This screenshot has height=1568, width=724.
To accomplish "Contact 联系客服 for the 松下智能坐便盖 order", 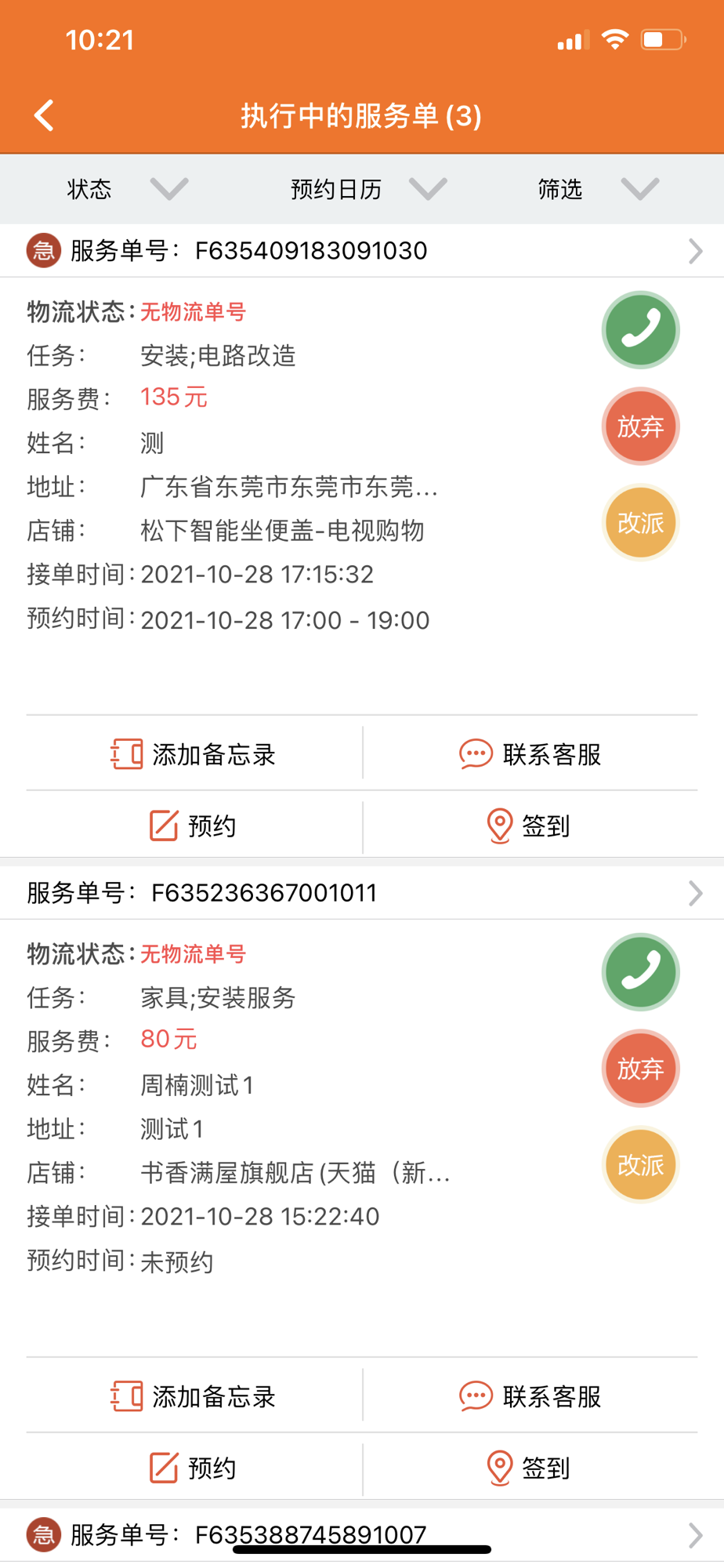I will pyautogui.click(x=530, y=754).
